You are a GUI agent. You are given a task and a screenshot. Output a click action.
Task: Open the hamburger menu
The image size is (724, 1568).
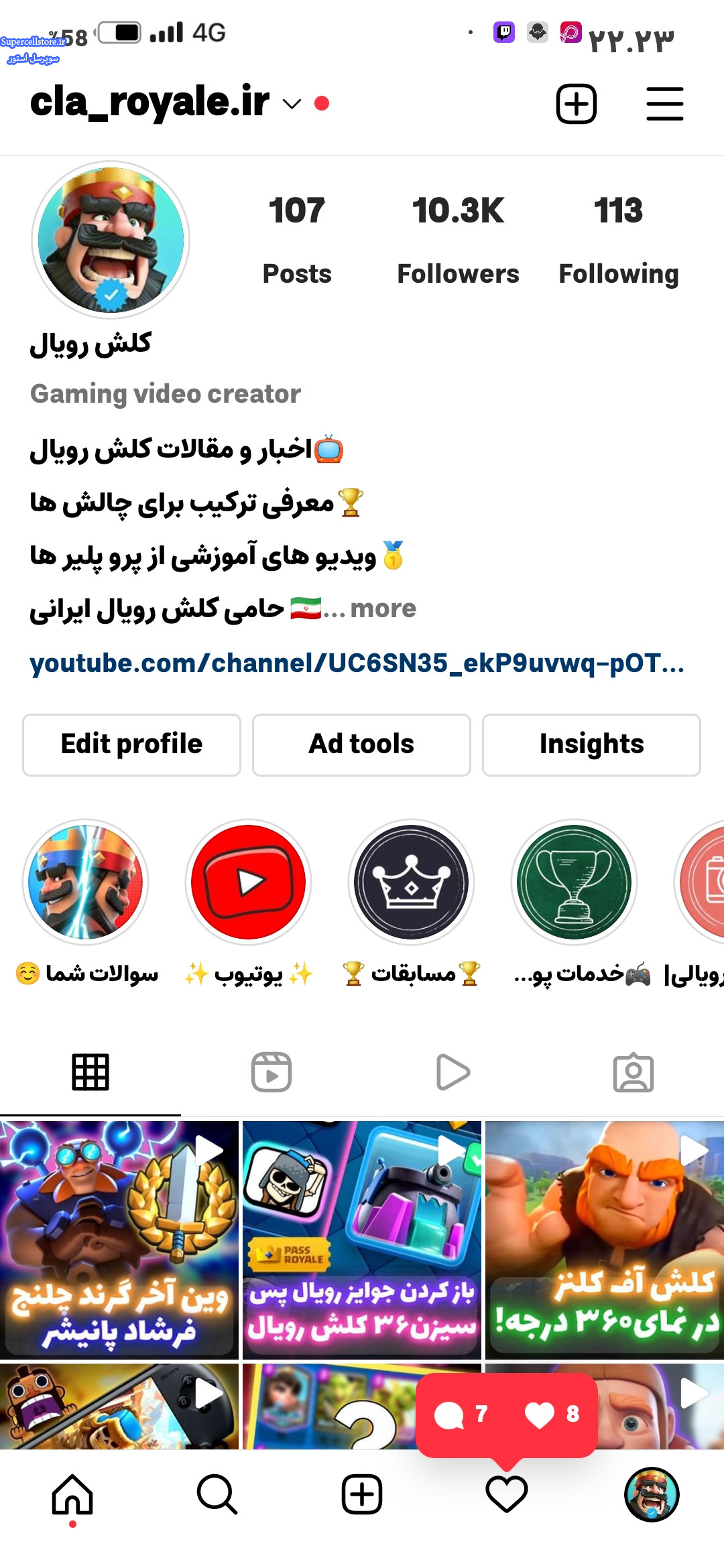(x=665, y=104)
